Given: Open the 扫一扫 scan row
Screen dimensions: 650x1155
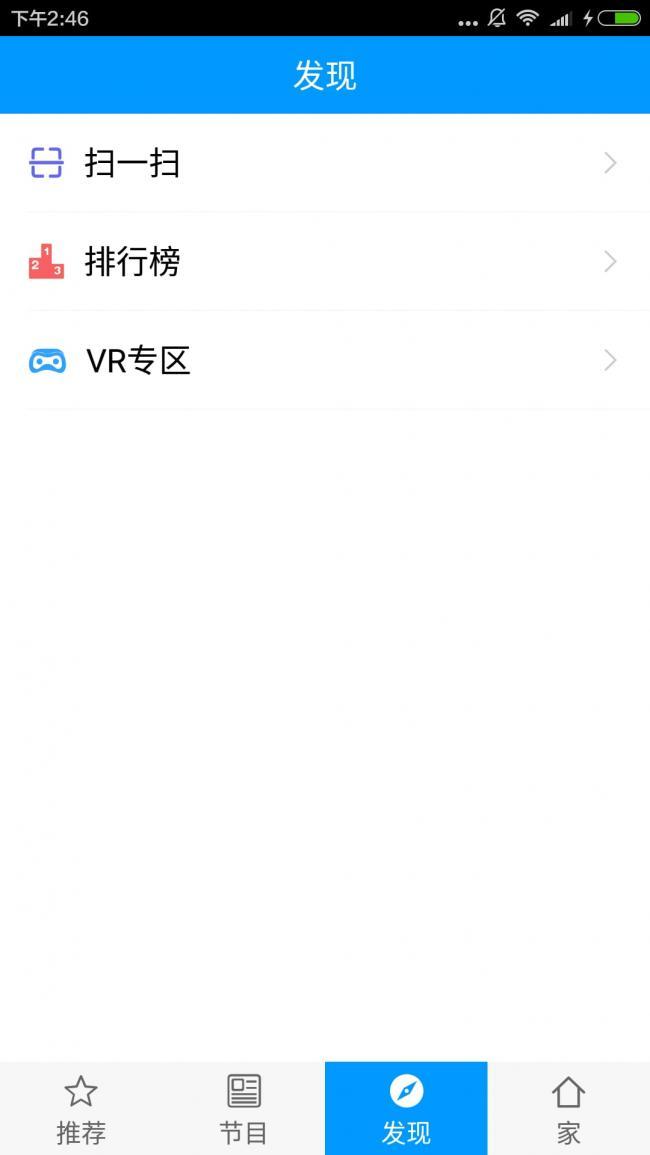Looking at the screenshot, I should pyautogui.click(x=325, y=163).
